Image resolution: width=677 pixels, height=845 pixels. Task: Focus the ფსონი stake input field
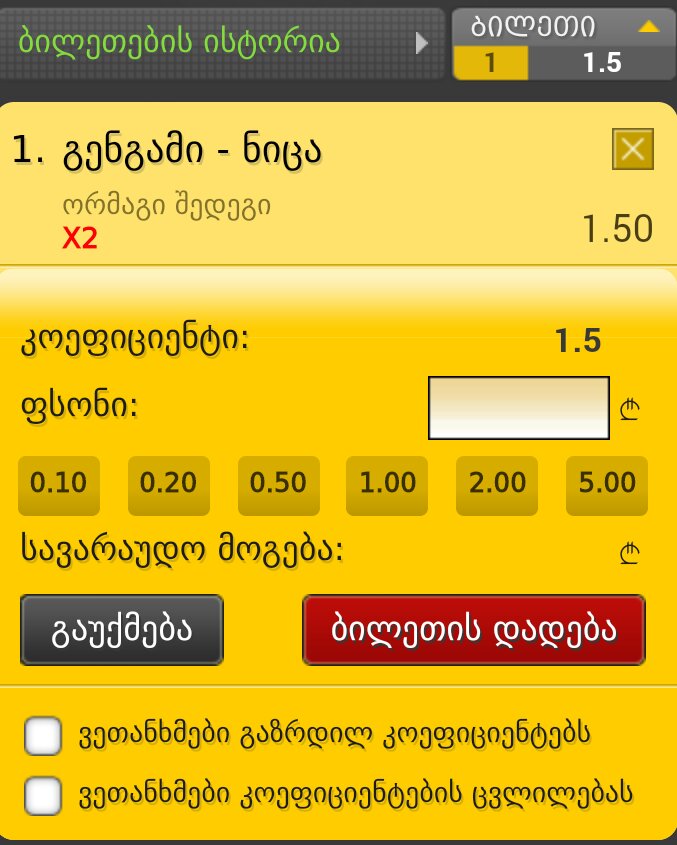(518, 408)
